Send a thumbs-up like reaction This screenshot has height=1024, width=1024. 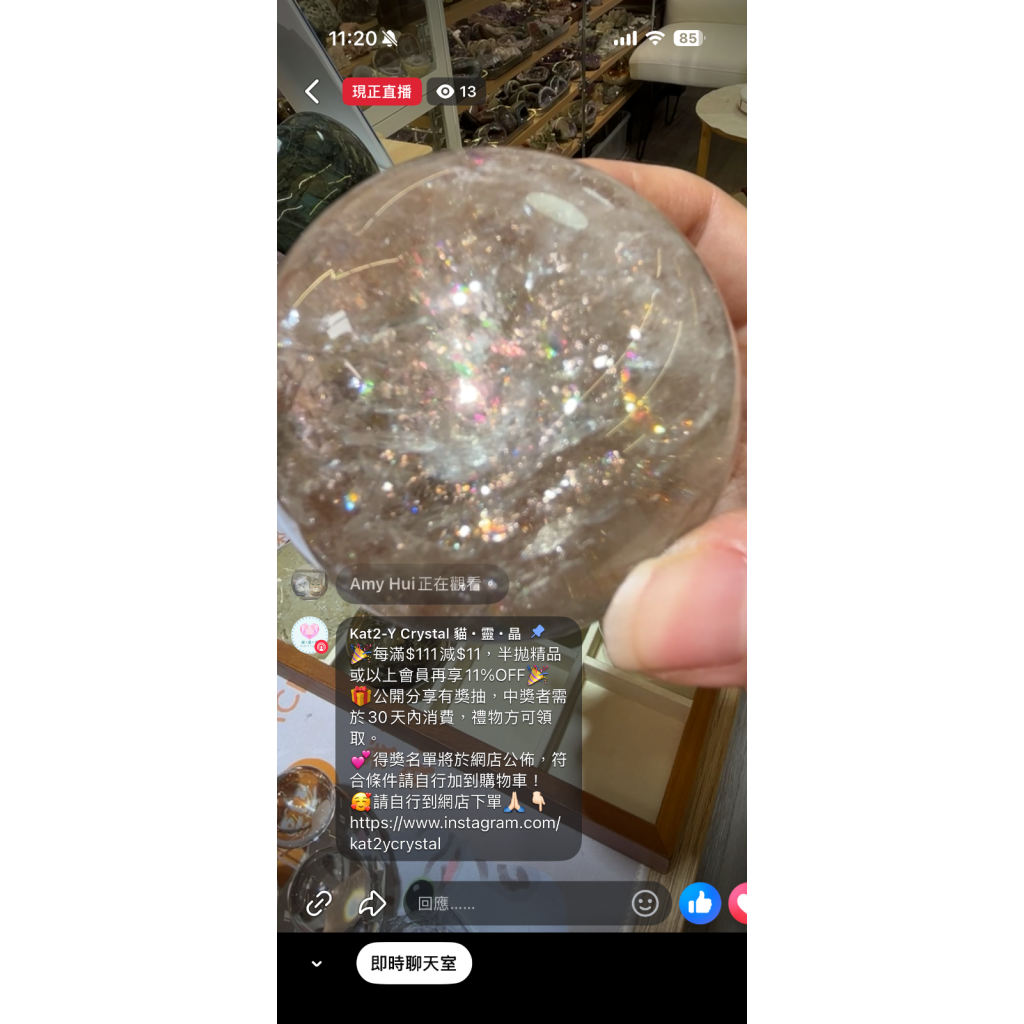pyautogui.click(x=700, y=904)
